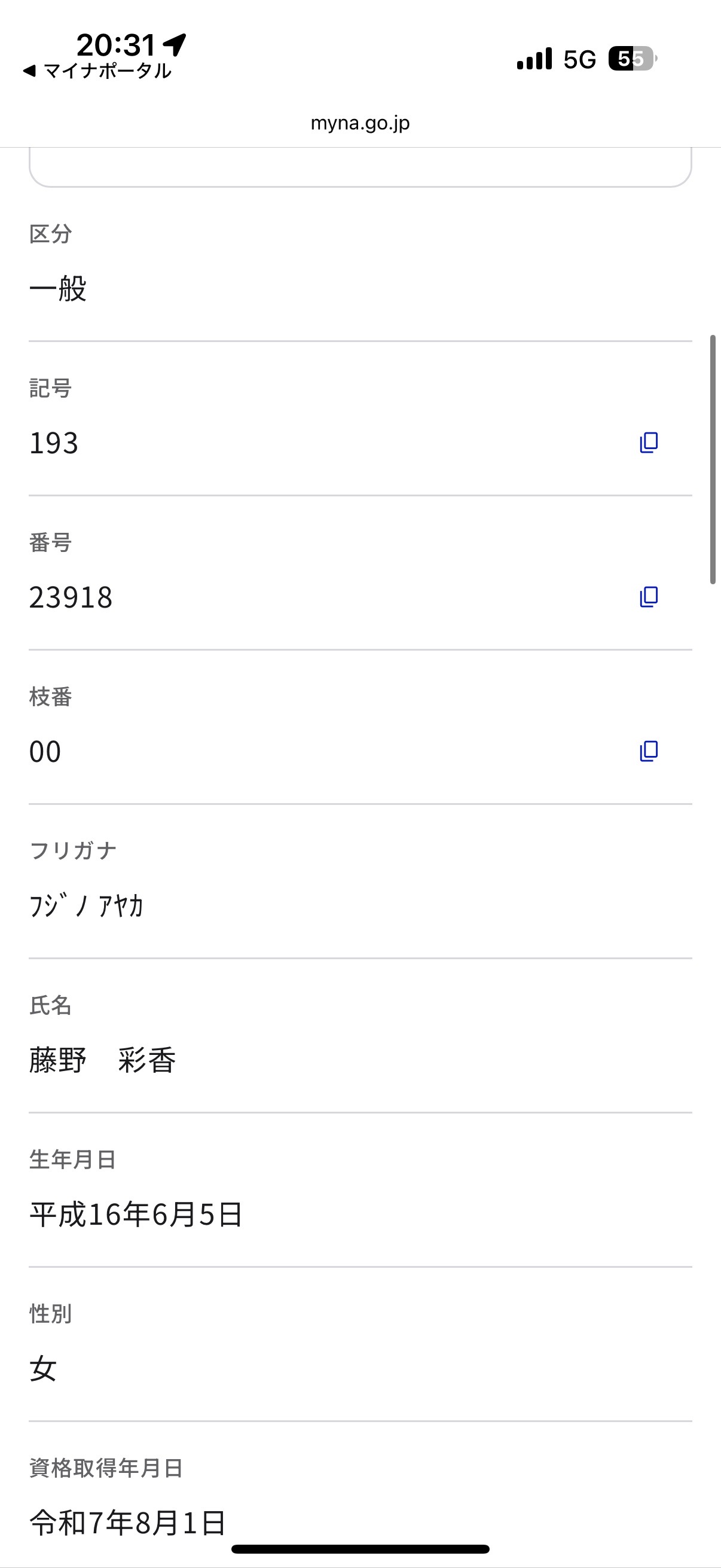The width and height of the screenshot is (721, 1568).
Task: Tap the myna.go.jp address bar
Action: [x=360, y=123]
